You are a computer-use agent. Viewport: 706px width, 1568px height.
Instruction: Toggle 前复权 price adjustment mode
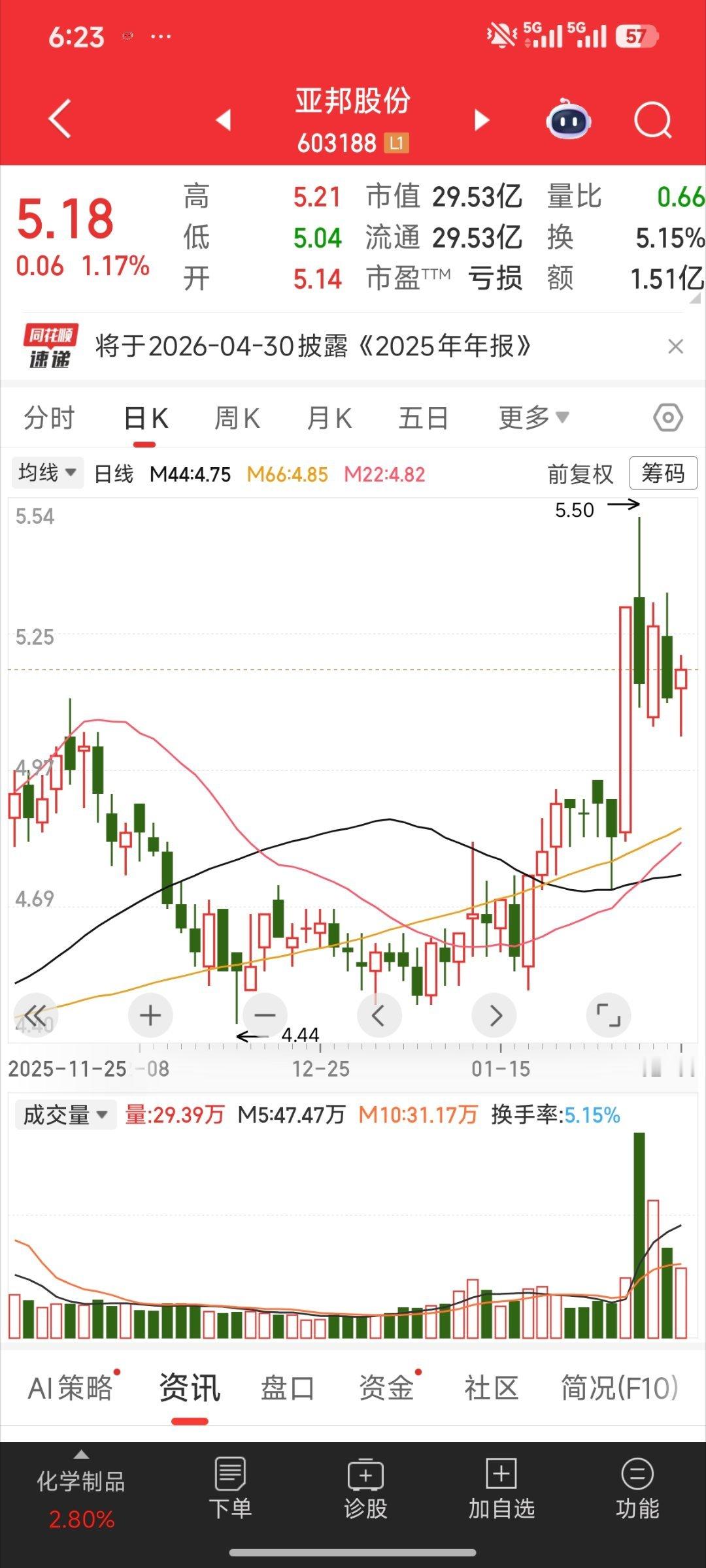tap(579, 474)
